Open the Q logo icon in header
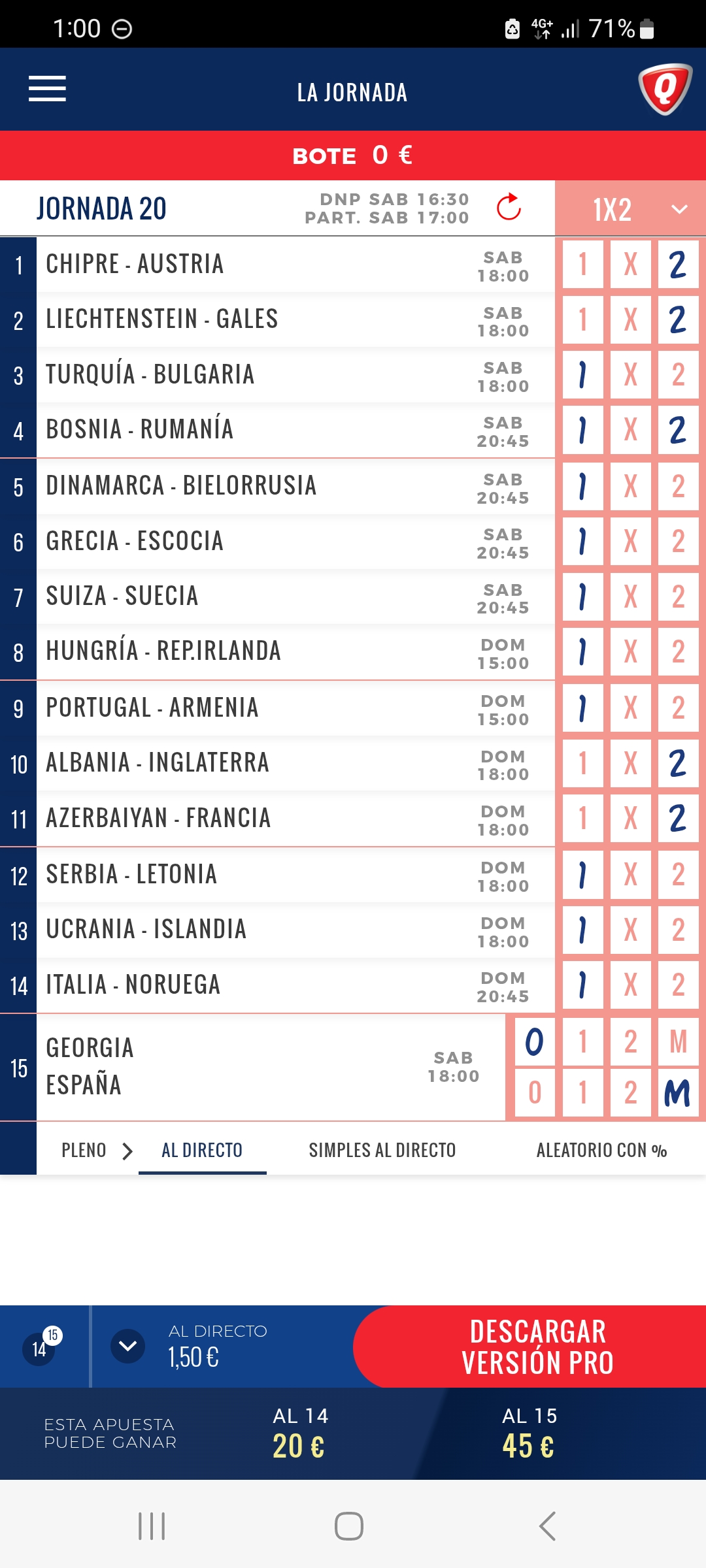 coord(665,89)
